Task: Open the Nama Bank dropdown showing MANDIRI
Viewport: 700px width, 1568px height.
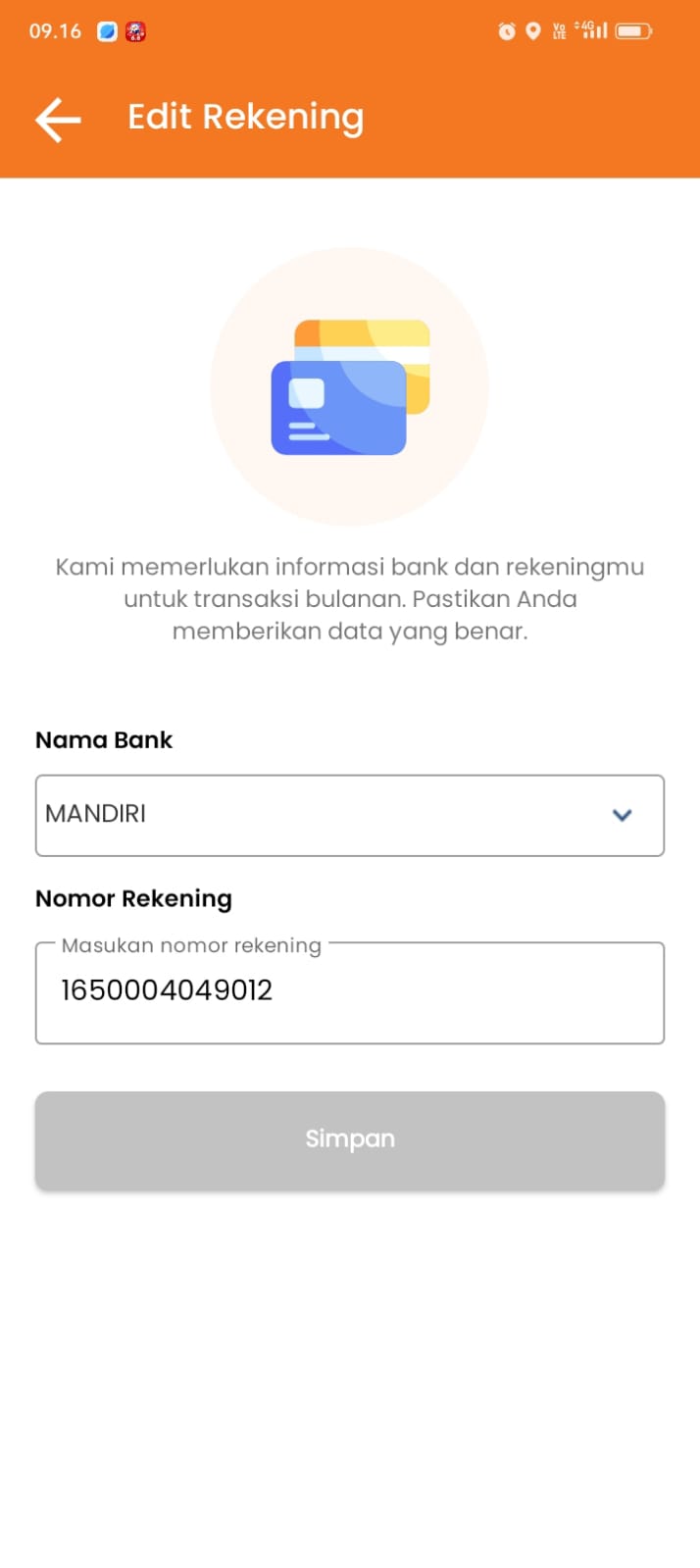Action: (350, 815)
